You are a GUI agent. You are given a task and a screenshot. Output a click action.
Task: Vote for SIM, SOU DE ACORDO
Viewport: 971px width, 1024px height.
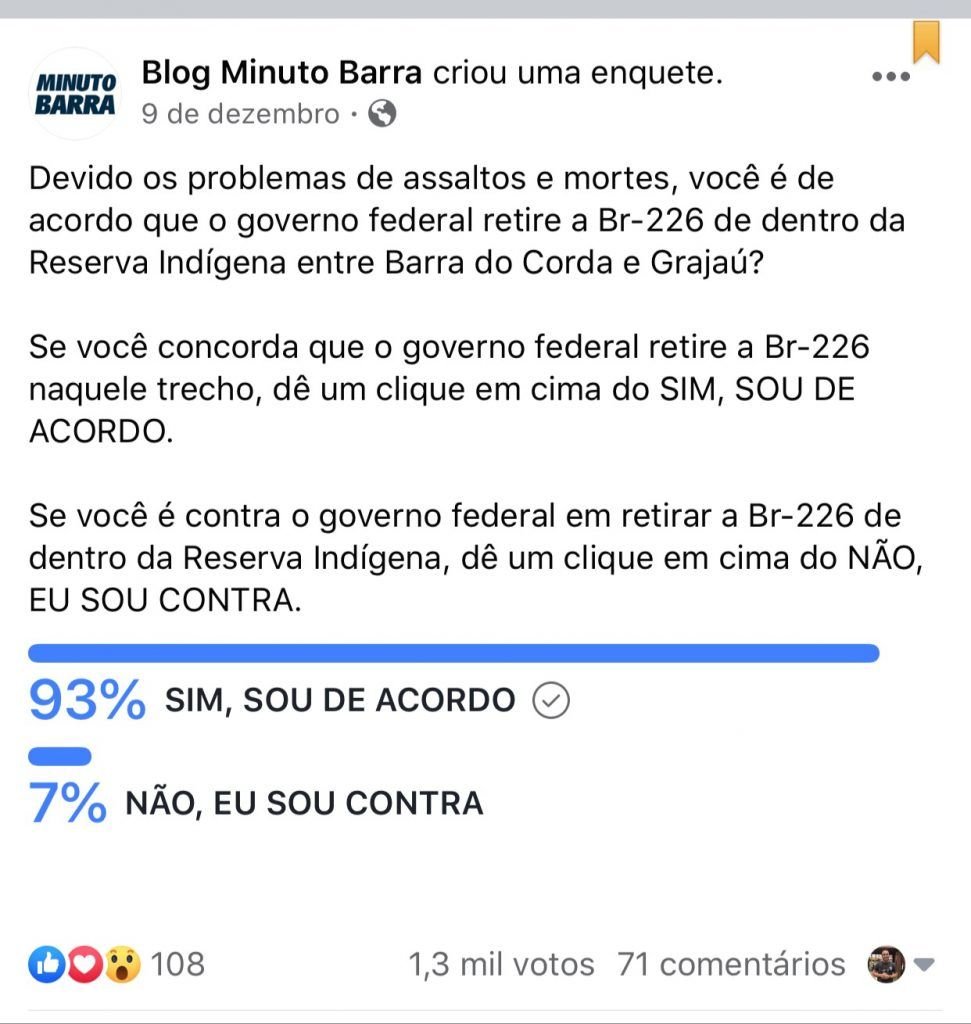pos(340,700)
